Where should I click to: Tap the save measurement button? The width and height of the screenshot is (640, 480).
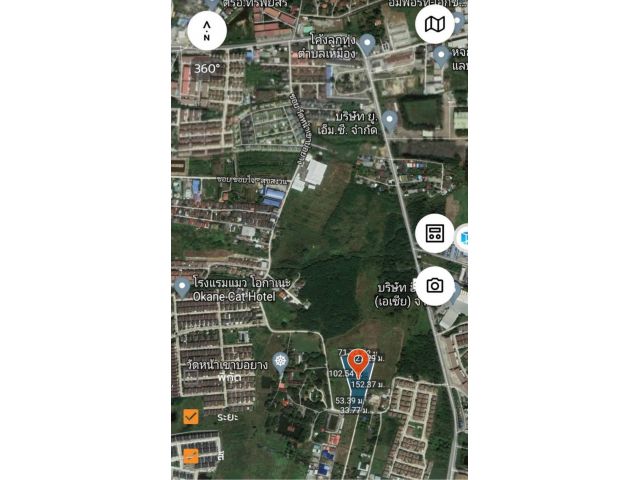(435, 233)
